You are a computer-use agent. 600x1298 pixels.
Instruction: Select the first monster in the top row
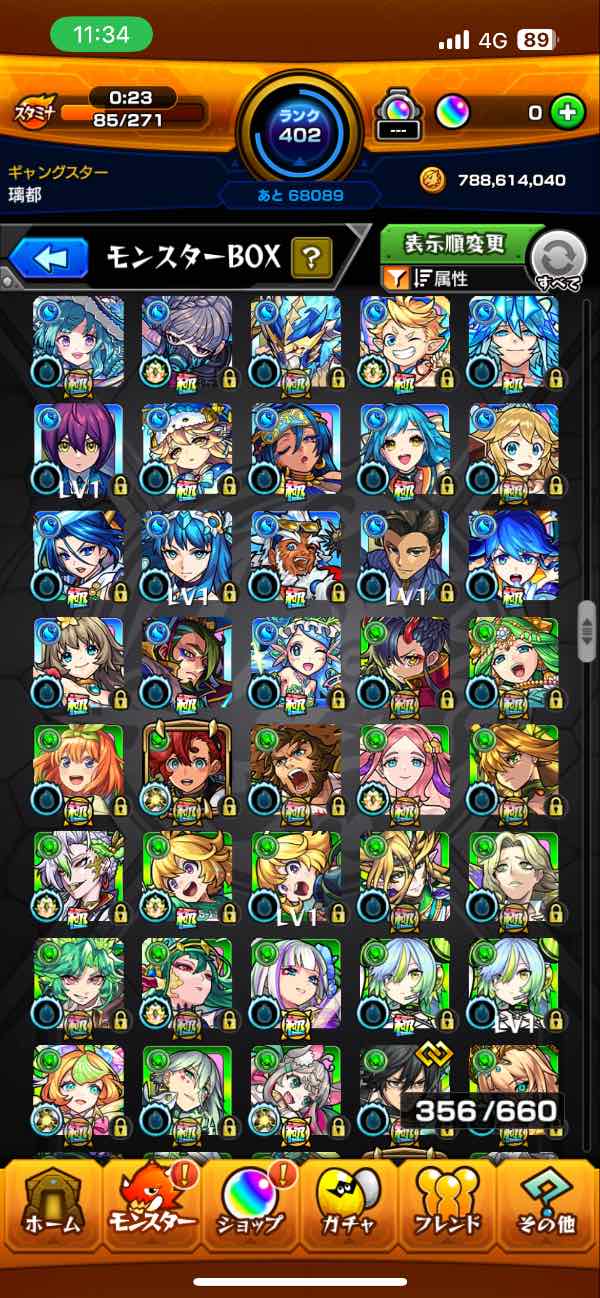coord(78,341)
